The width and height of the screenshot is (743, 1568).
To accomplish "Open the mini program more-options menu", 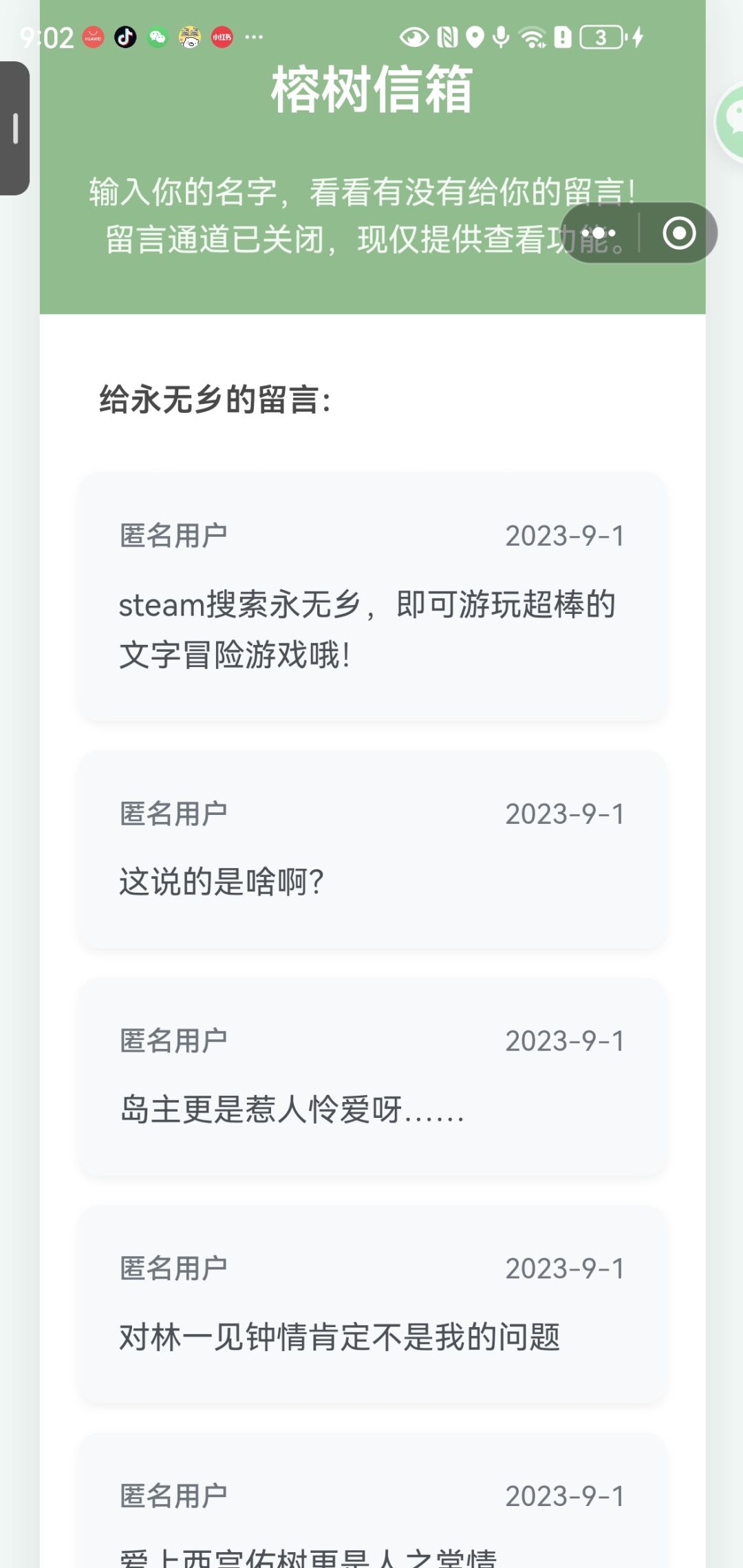I will pyautogui.click(x=602, y=233).
